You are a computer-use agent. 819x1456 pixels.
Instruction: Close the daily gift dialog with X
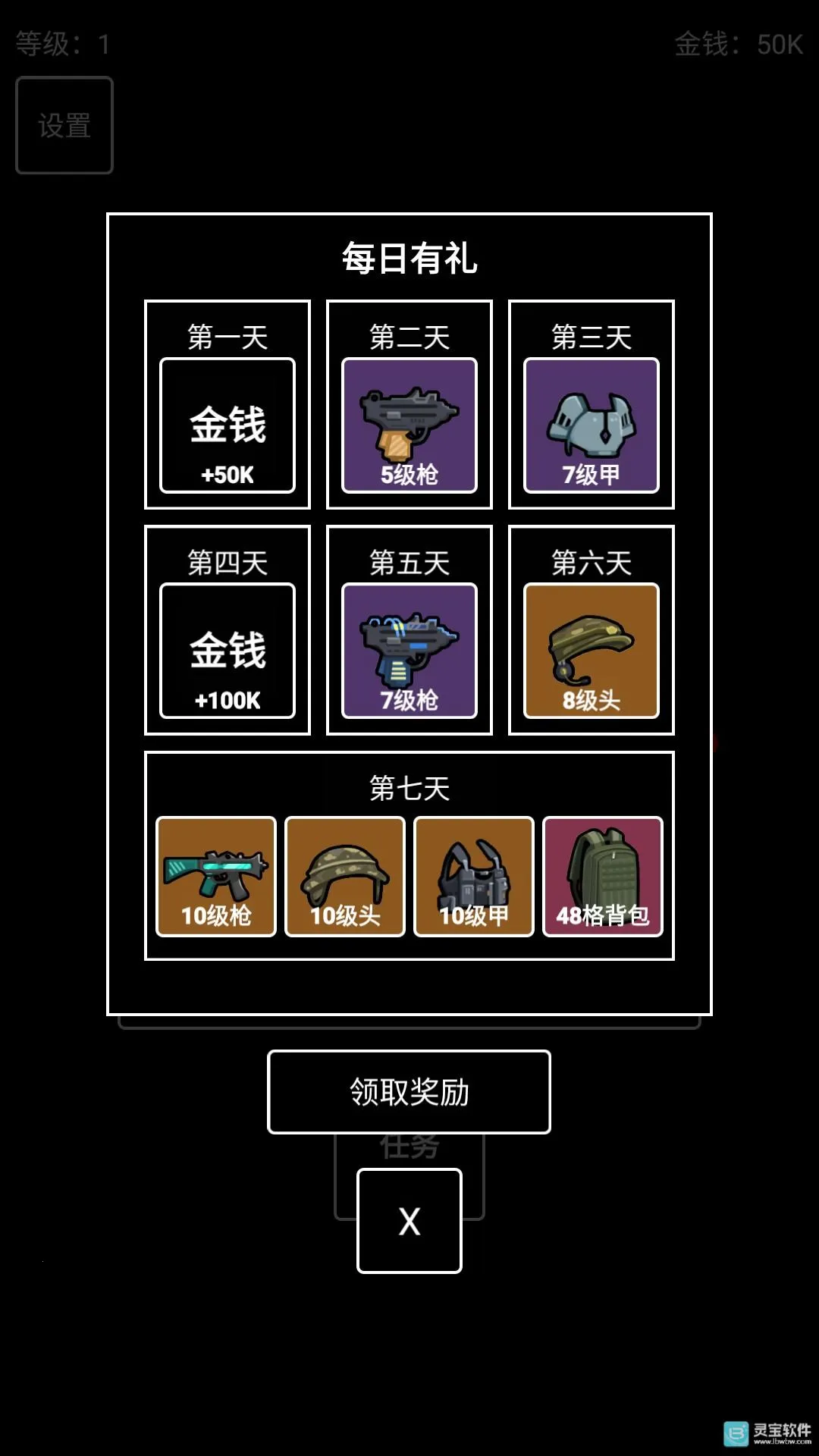[409, 1221]
